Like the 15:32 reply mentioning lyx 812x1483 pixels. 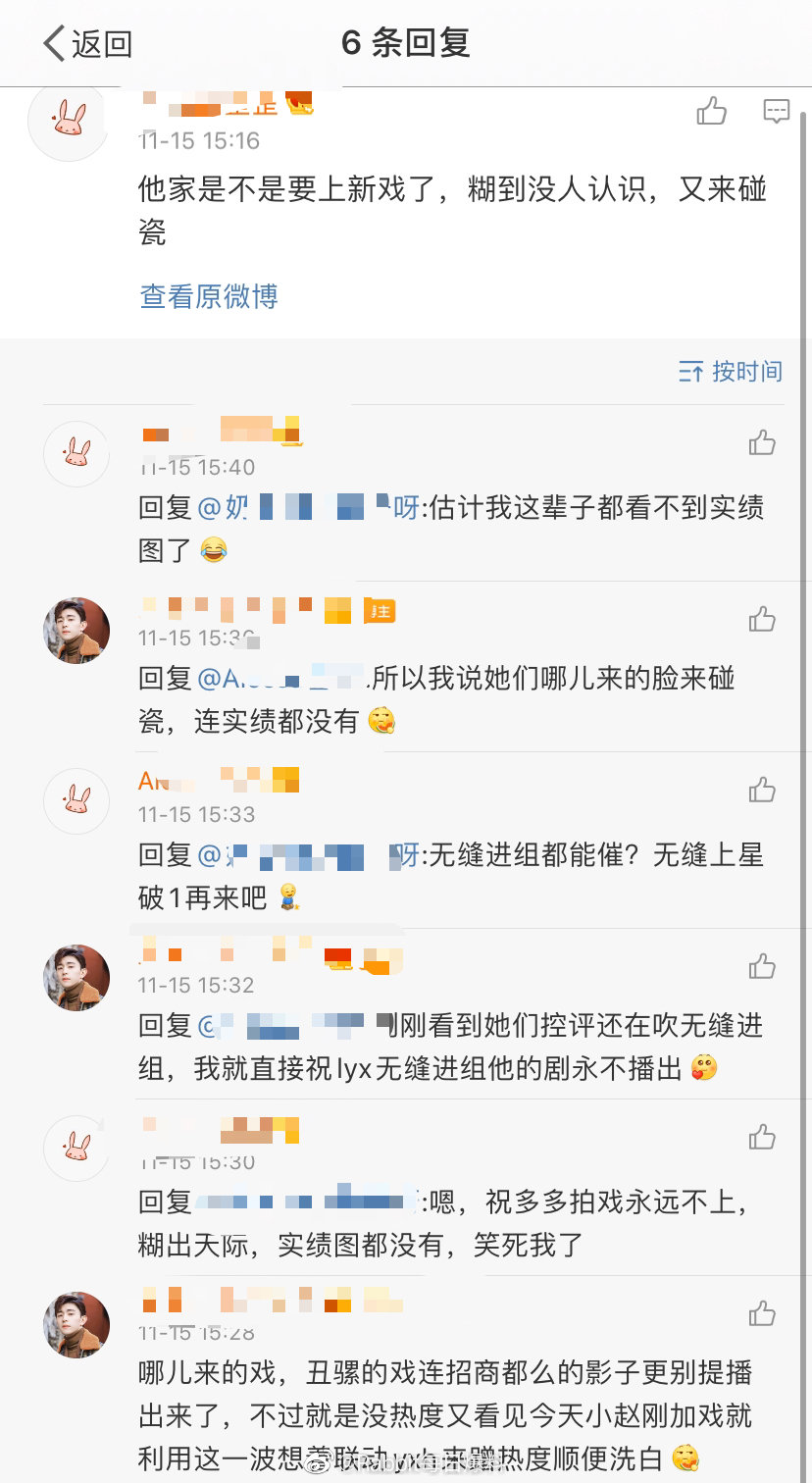click(762, 967)
